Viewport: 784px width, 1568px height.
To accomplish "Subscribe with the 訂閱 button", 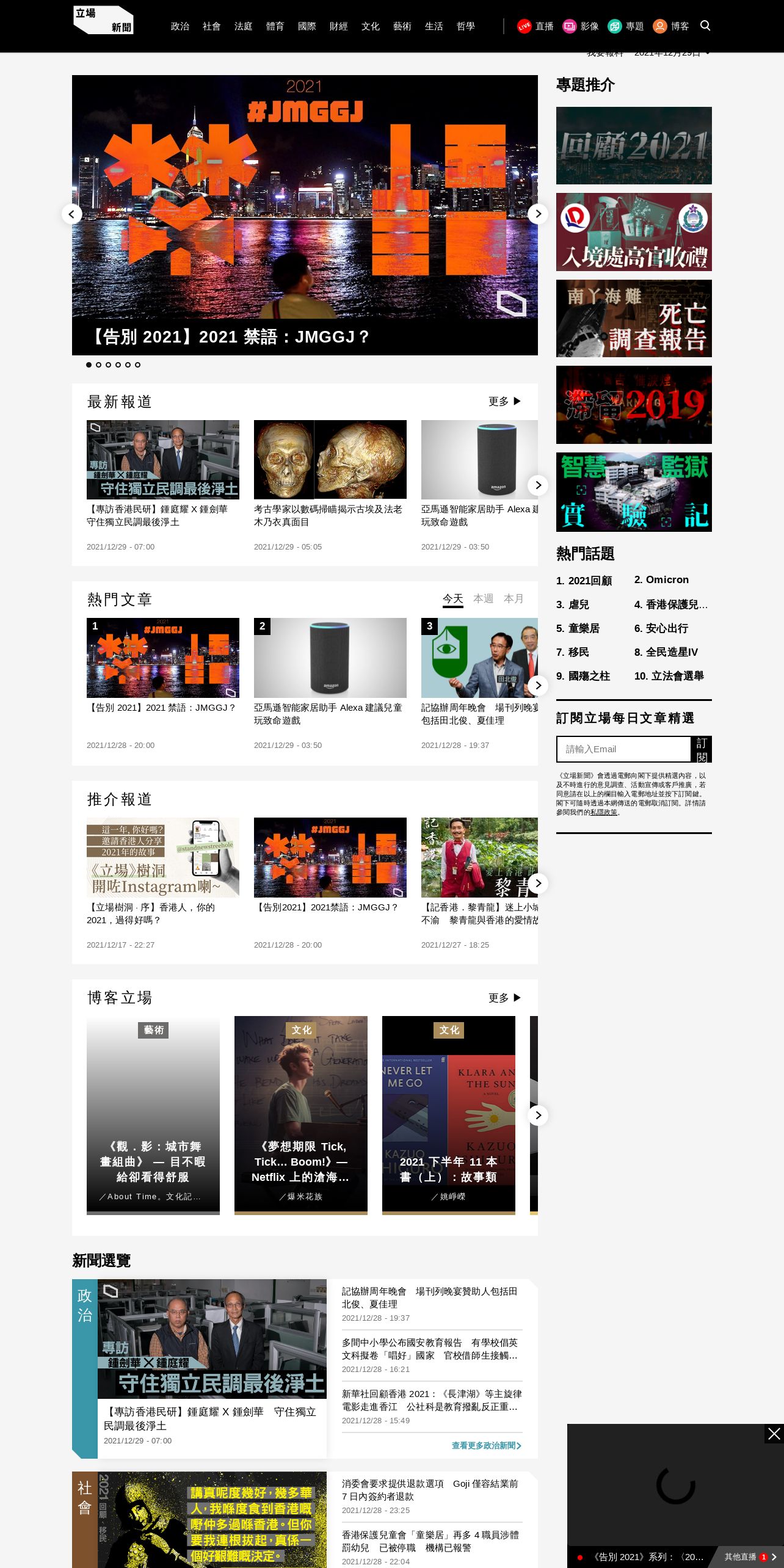I will pos(702,749).
